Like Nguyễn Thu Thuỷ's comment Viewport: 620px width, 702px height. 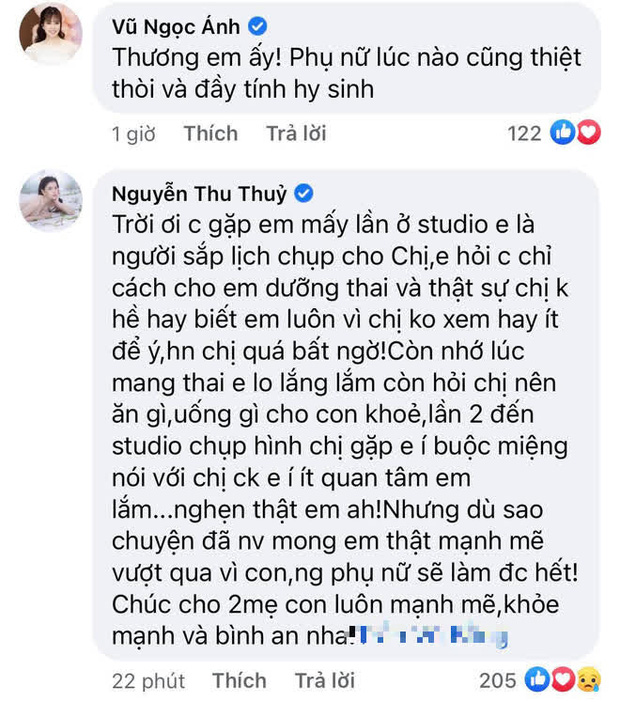pos(239,681)
